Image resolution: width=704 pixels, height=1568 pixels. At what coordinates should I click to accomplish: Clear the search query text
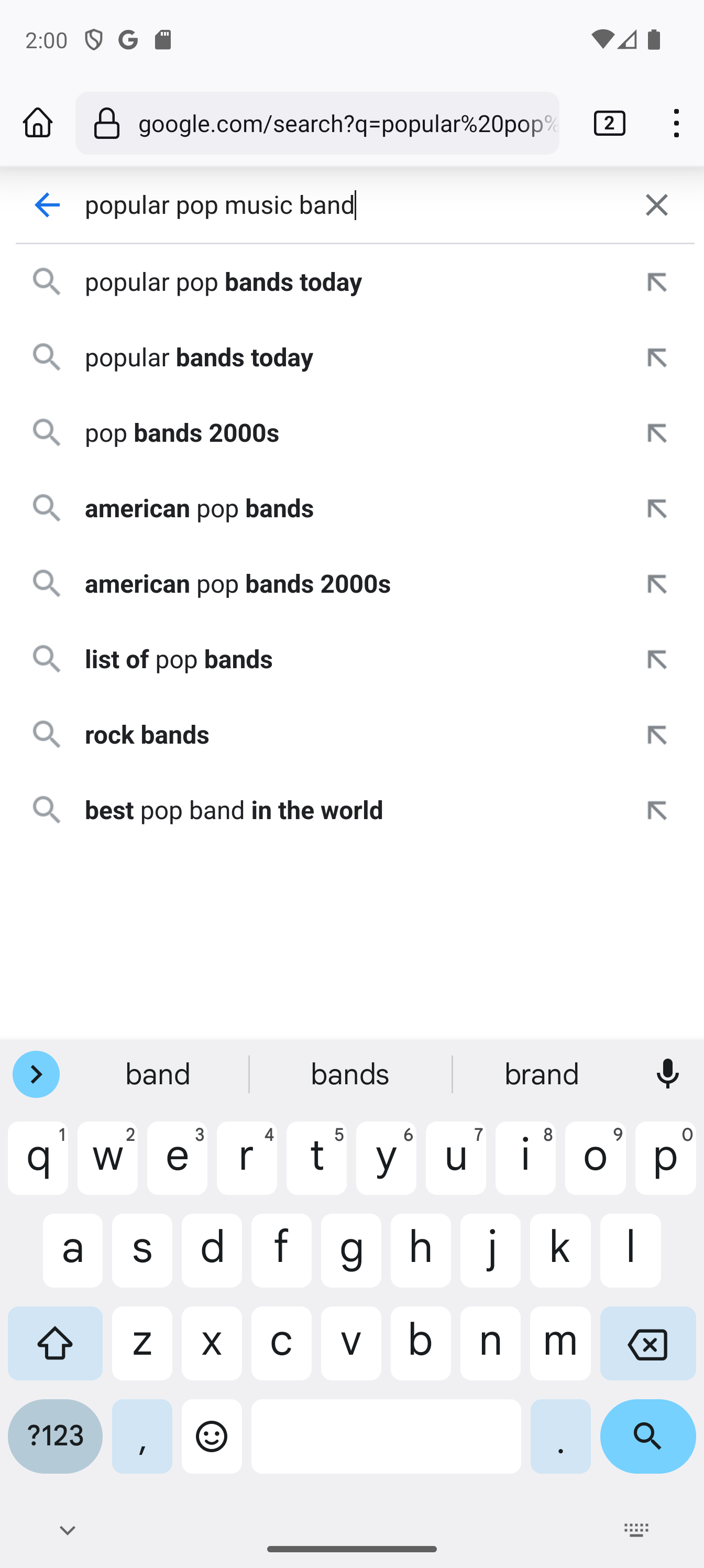tap(656, 205)
